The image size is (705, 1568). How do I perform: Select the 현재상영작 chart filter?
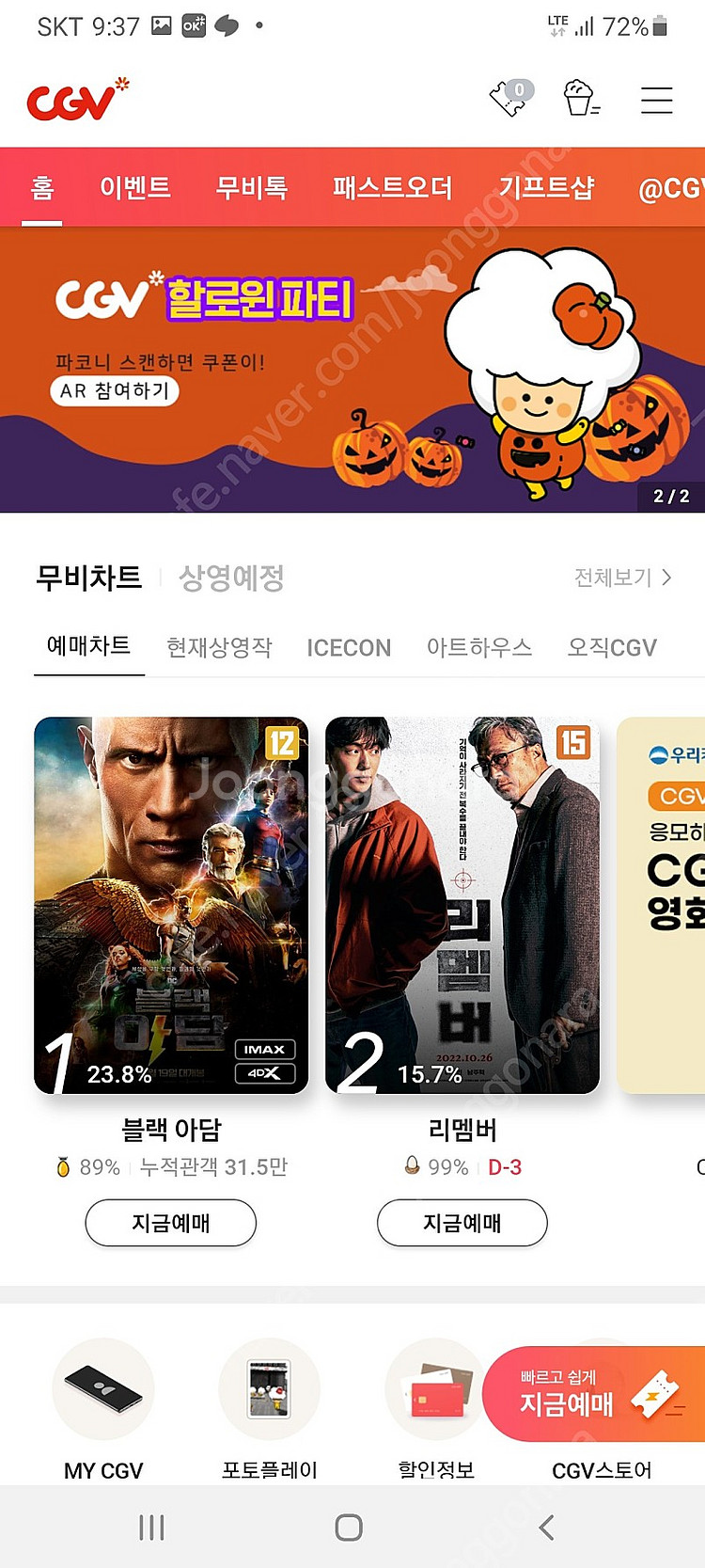(218, 647)
